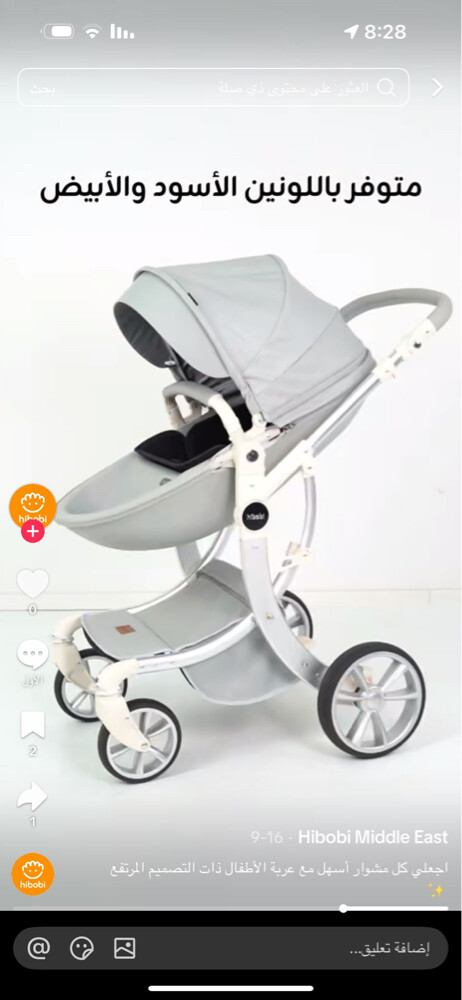Open the hibobi logo beside the caption

click(x=33, y=874)
